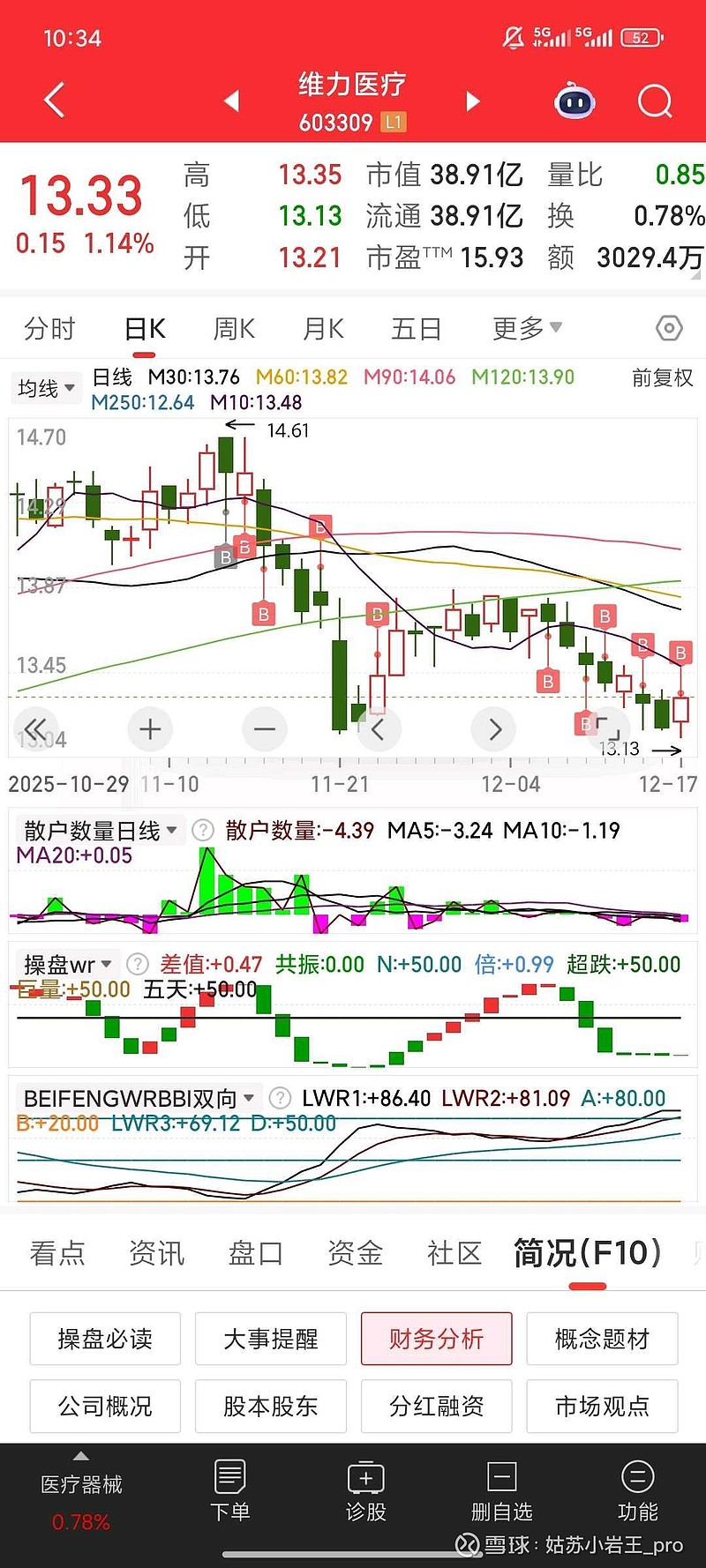Image resolution: width=706 pixels, height=1568 pixels.
Task: Tap 下单 to place an order
Action: coord(230,1490)
